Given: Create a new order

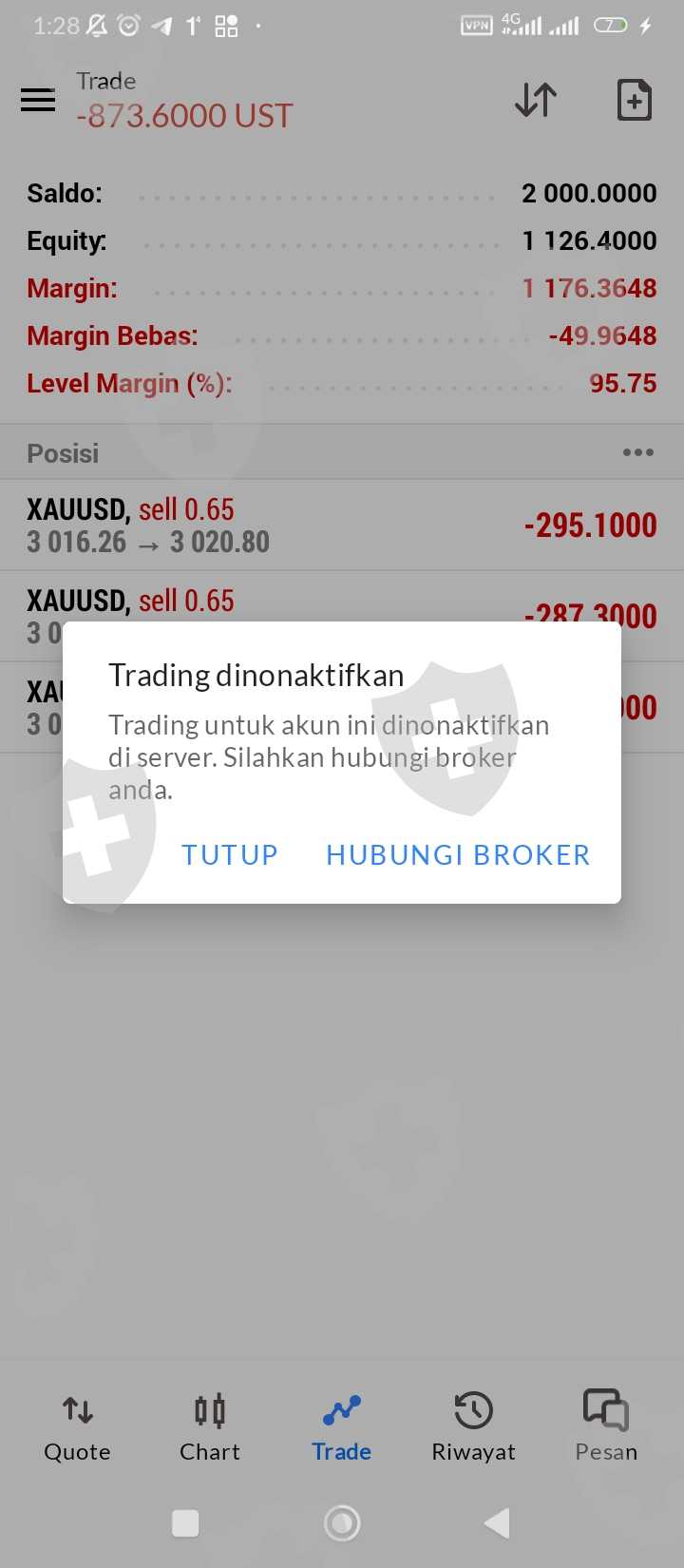Looking at the screenshot, I should click(634, 100).
